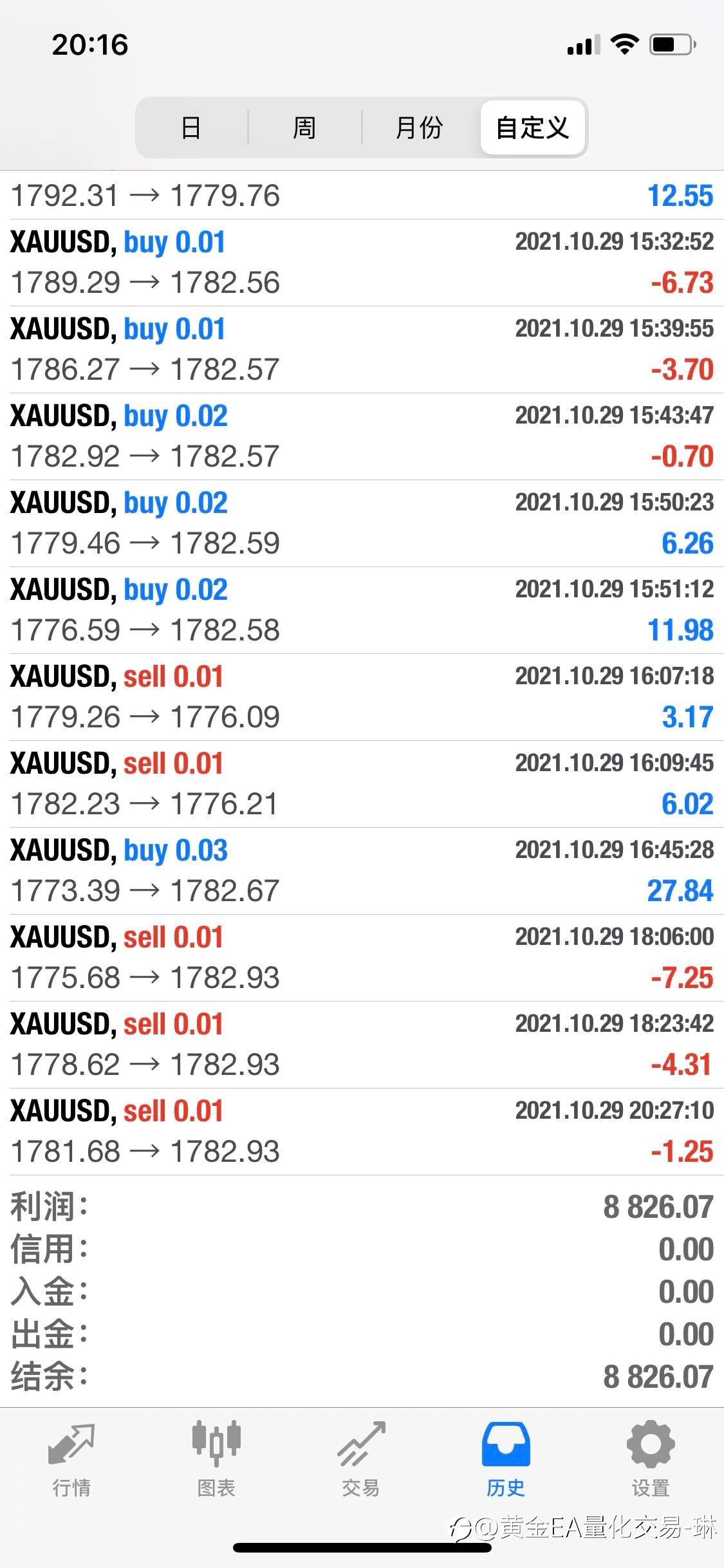Image resolution: width=724 pixels, height=1568 pixels.
Task: Switch to the 月份 period filter
Action: [419, 127]
